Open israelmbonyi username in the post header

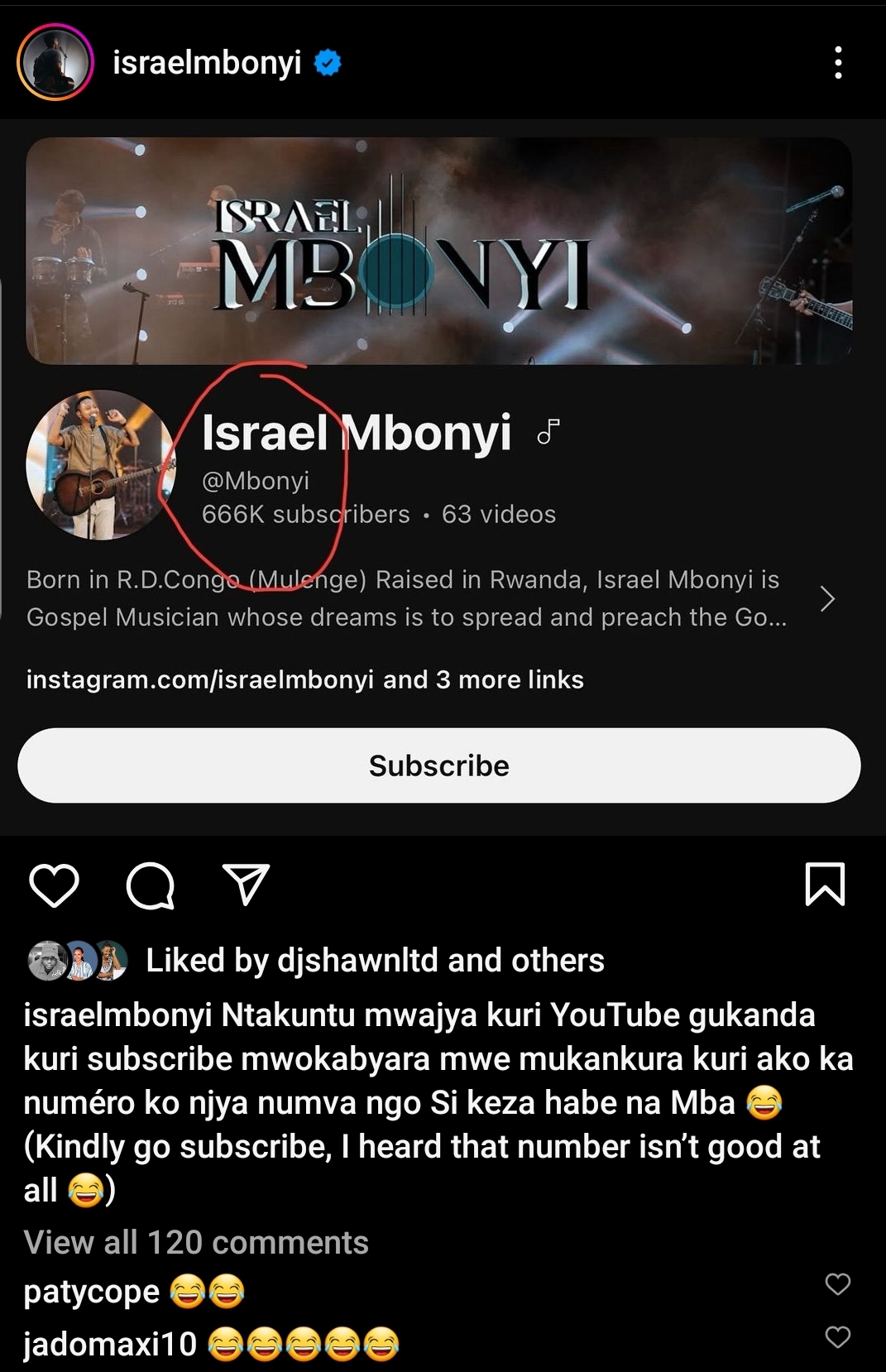point(207,63)
